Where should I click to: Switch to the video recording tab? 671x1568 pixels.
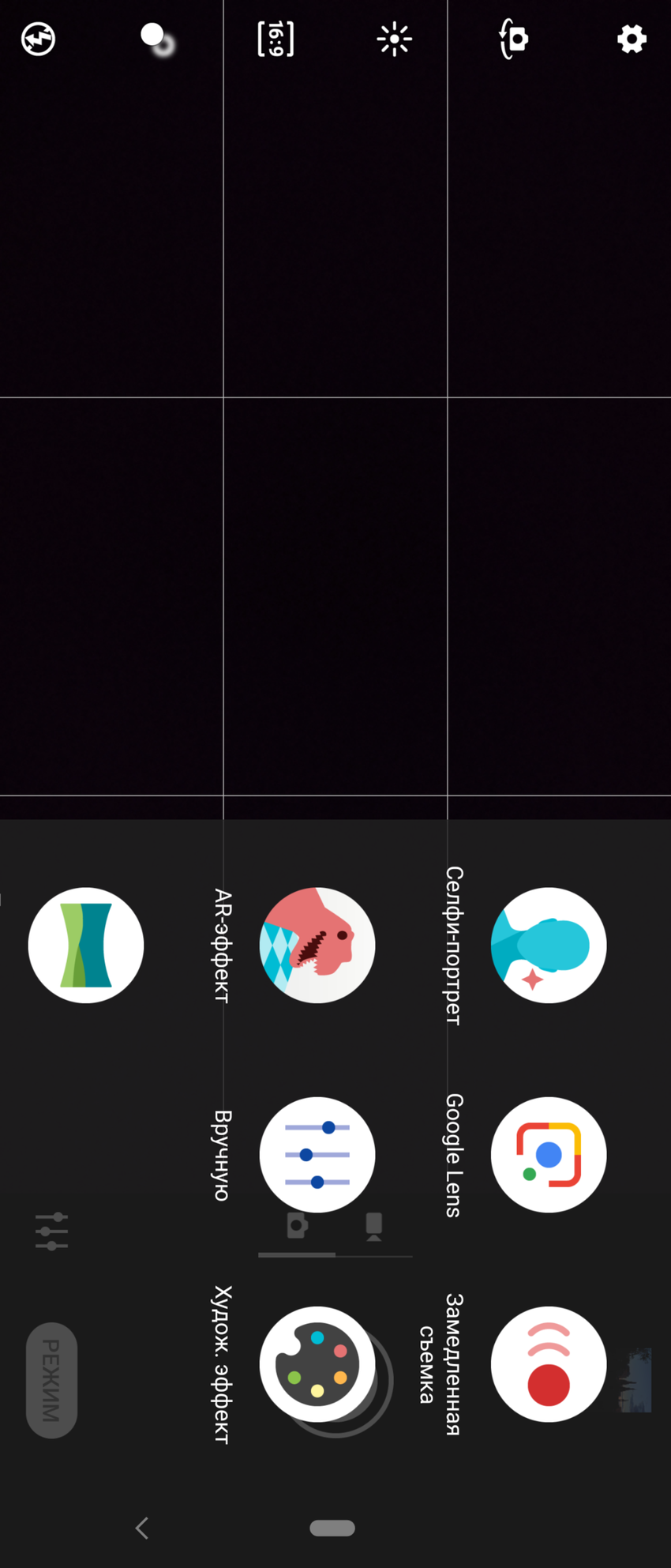[373, 1226]
